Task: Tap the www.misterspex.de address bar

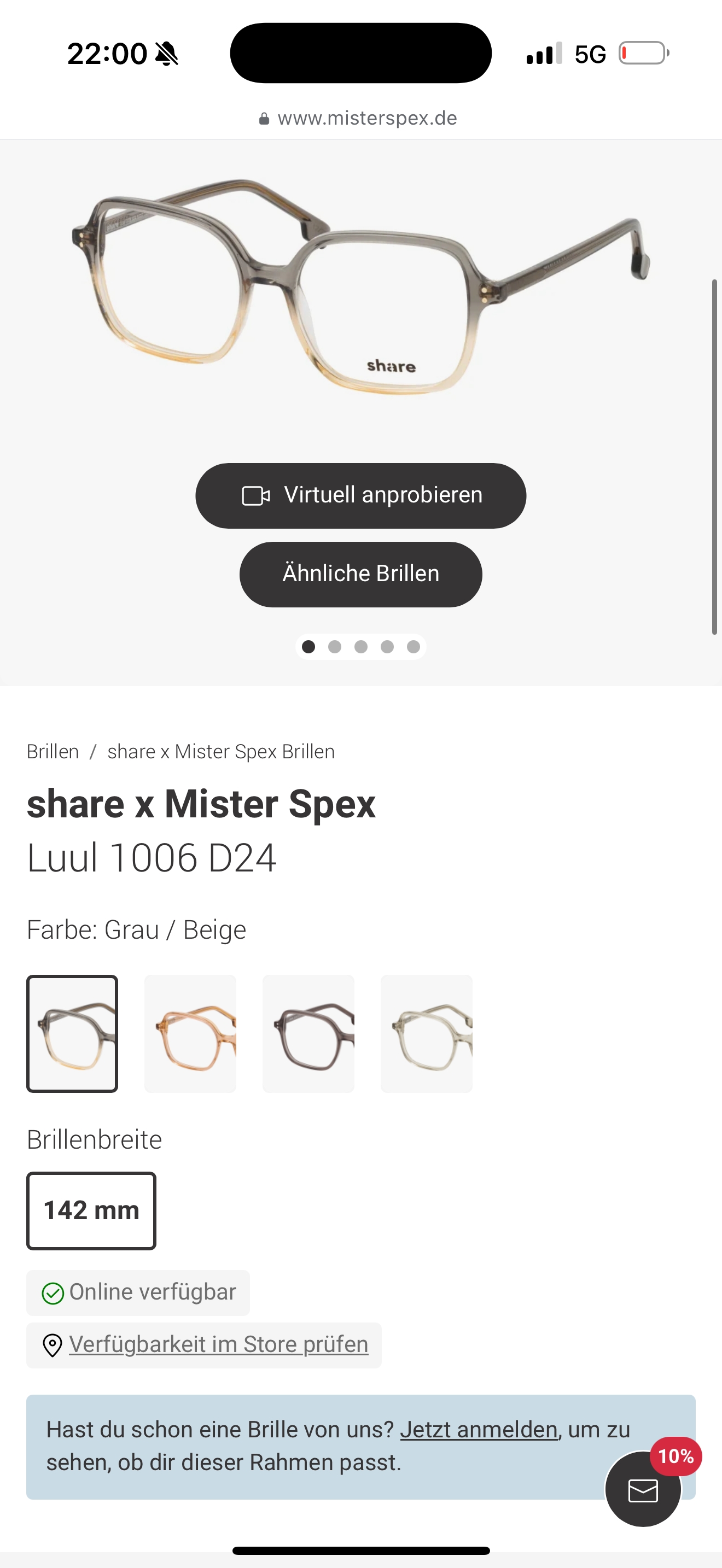Action: (360, 118)
